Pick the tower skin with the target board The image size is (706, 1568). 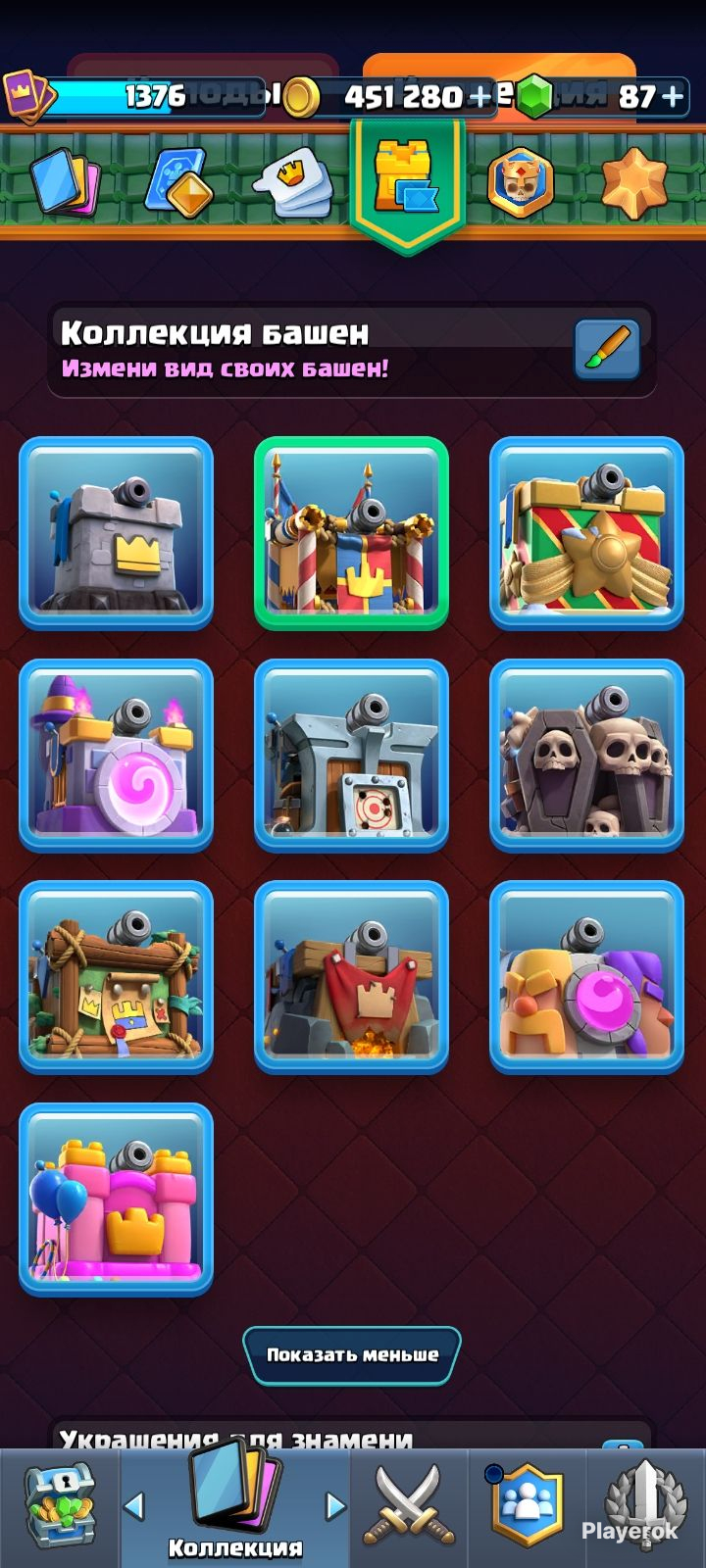click(351, 755)
